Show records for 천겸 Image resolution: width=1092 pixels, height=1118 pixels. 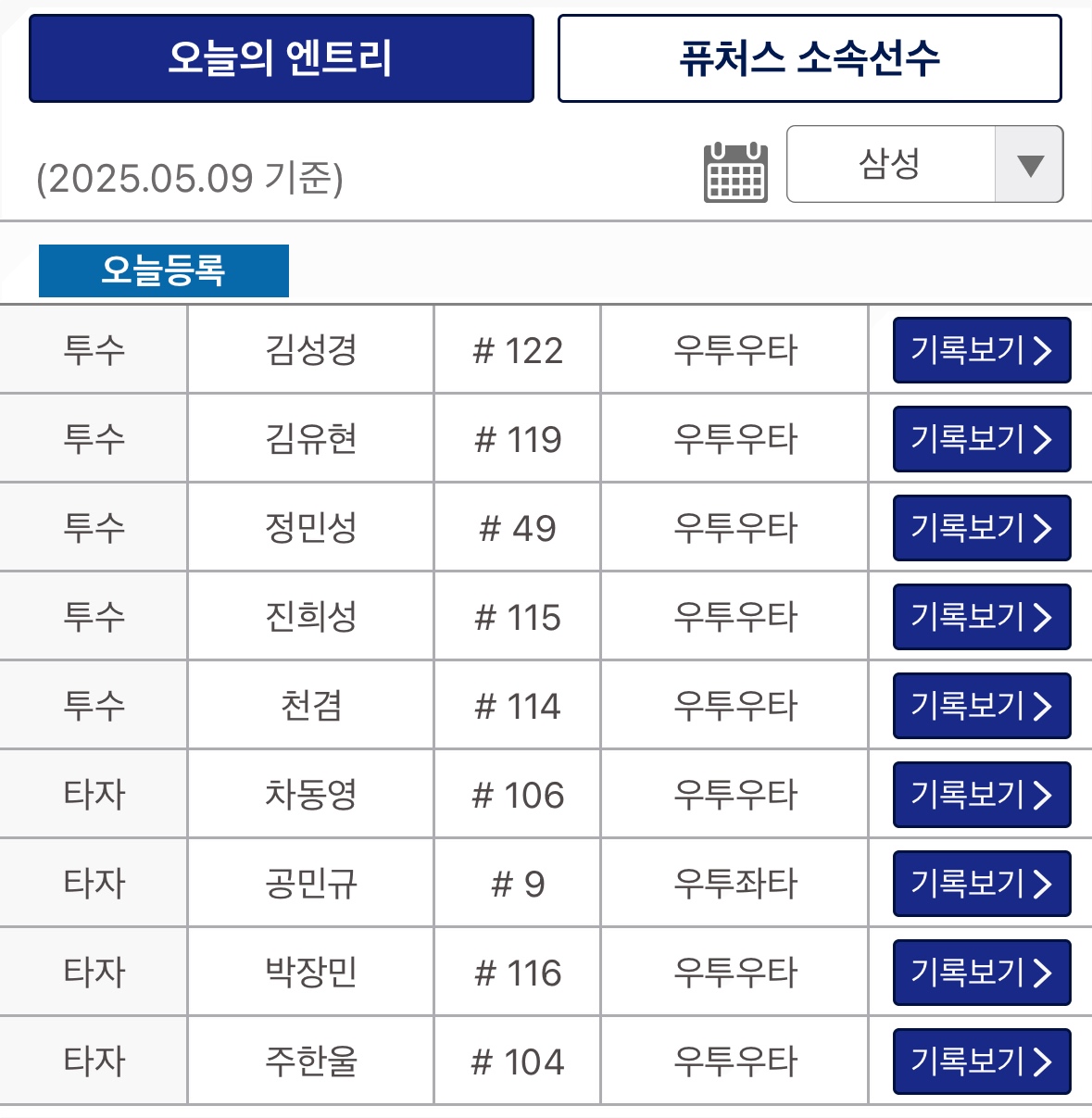pyautogui.click(x=982, y=706)
